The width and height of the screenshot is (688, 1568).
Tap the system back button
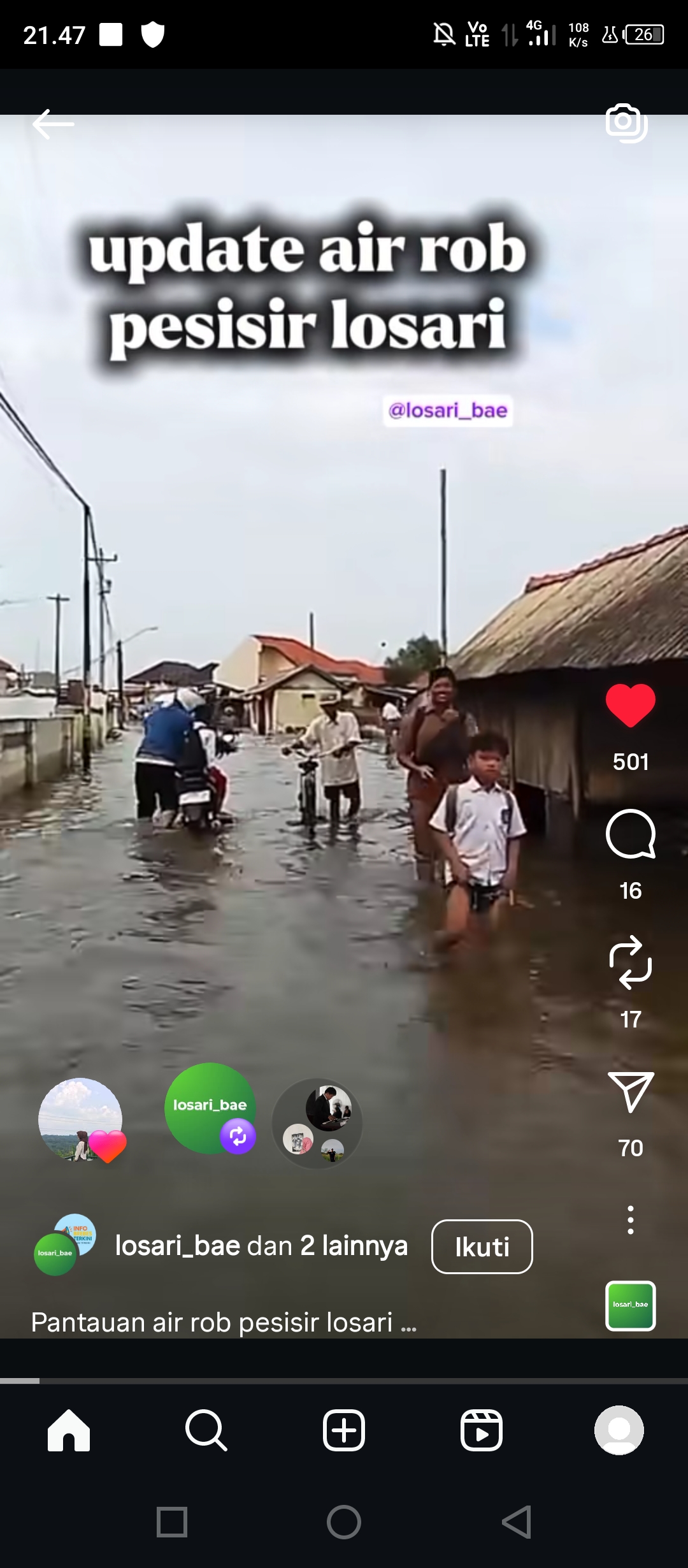click(x=516, y=1522)
